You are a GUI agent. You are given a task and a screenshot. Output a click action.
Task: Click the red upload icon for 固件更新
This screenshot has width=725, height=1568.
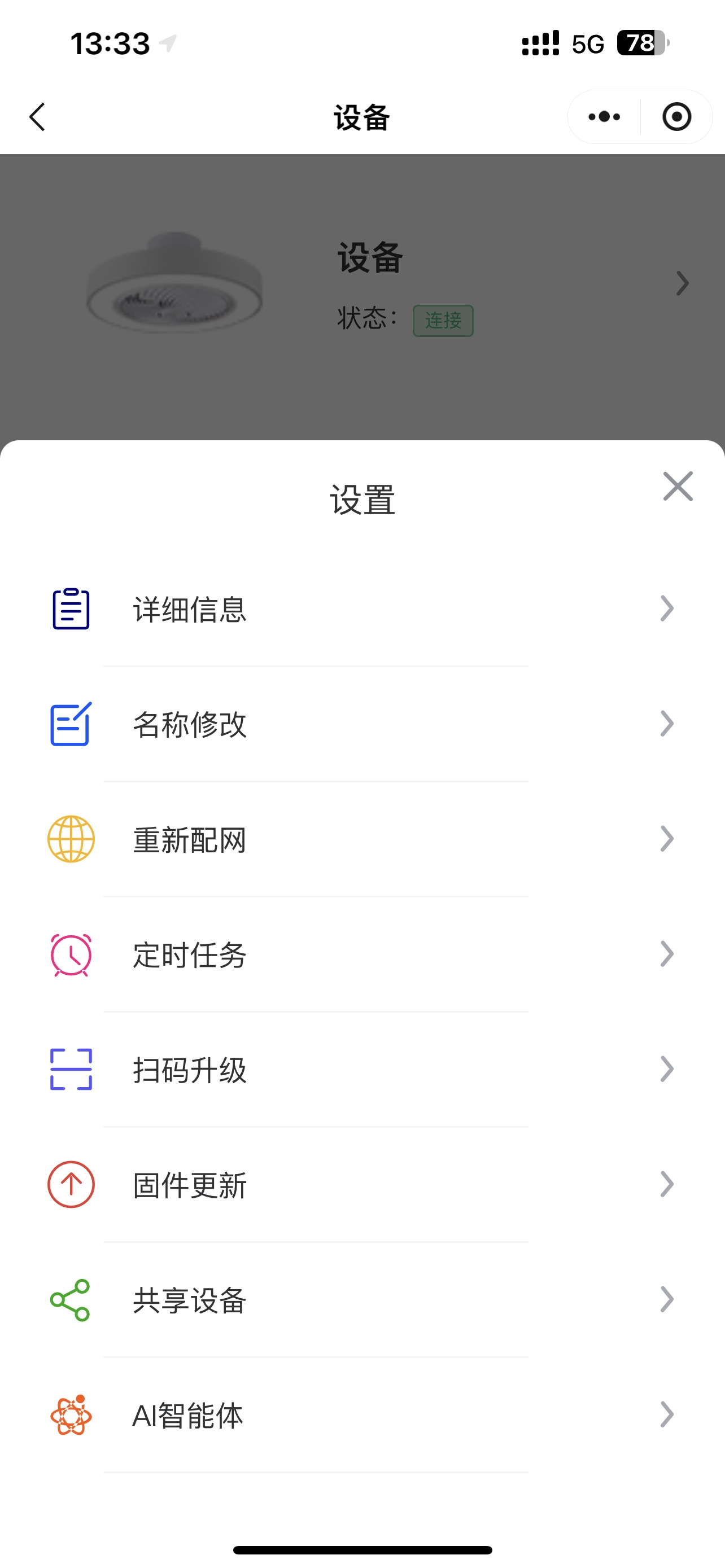tap(70, 1183)
